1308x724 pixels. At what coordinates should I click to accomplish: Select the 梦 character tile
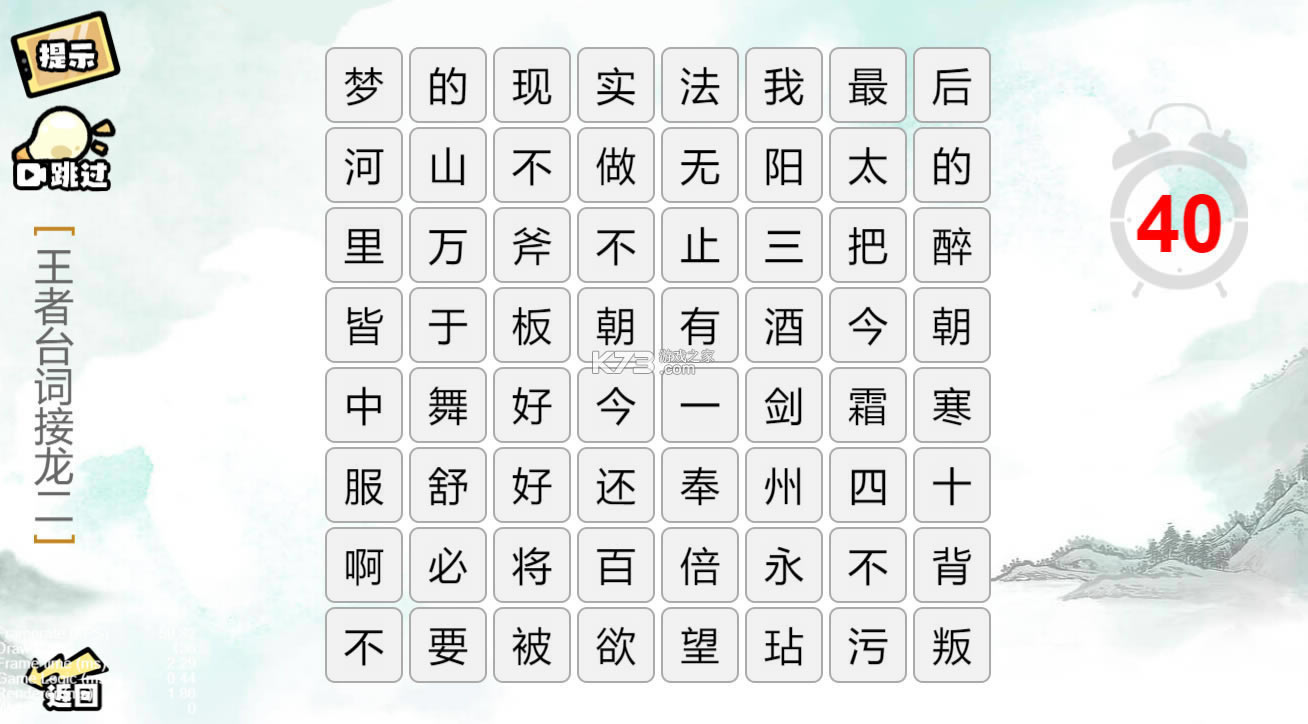point(364,86)
